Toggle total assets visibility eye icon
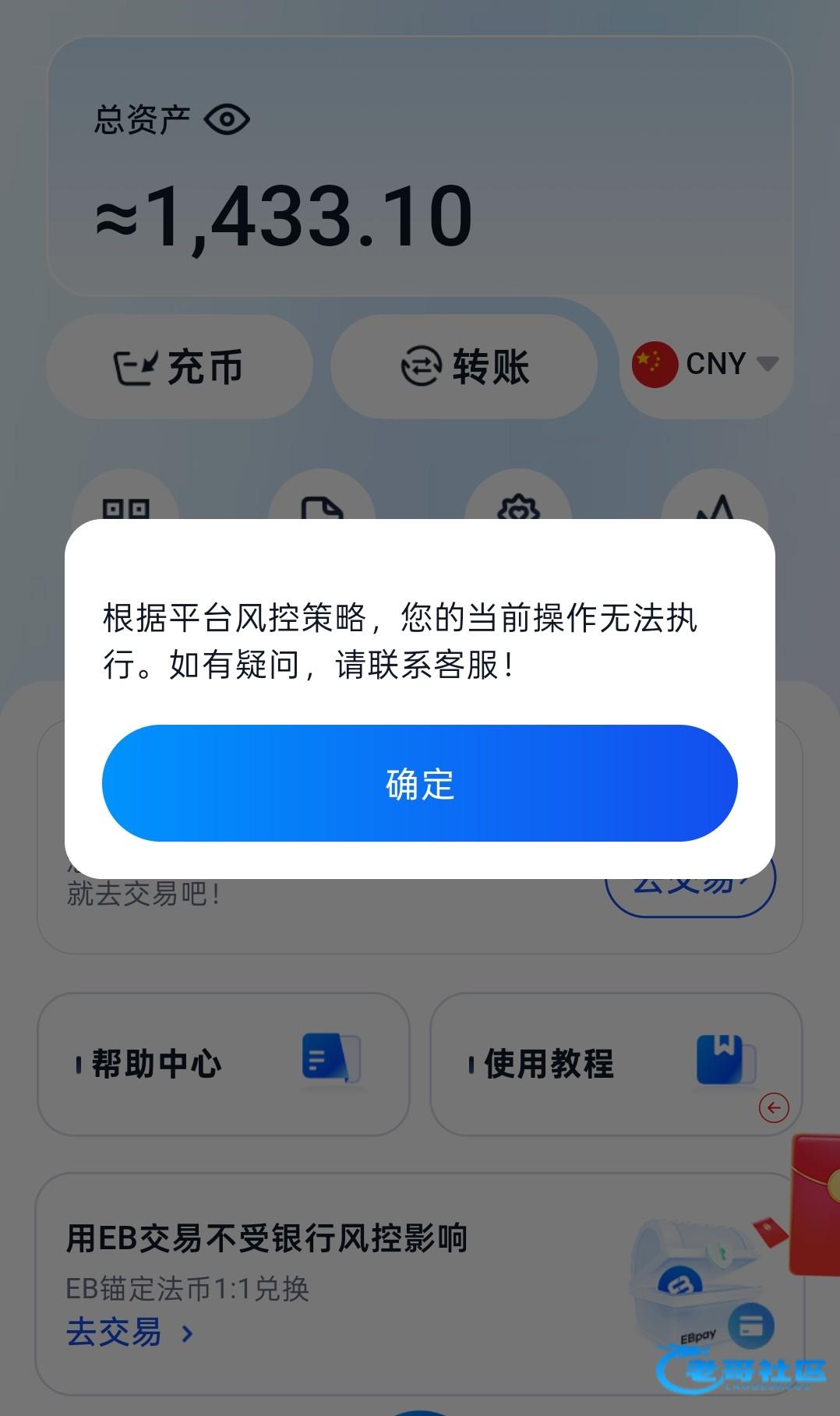This screenshot has width=840, height=1416. pos(226,120)
